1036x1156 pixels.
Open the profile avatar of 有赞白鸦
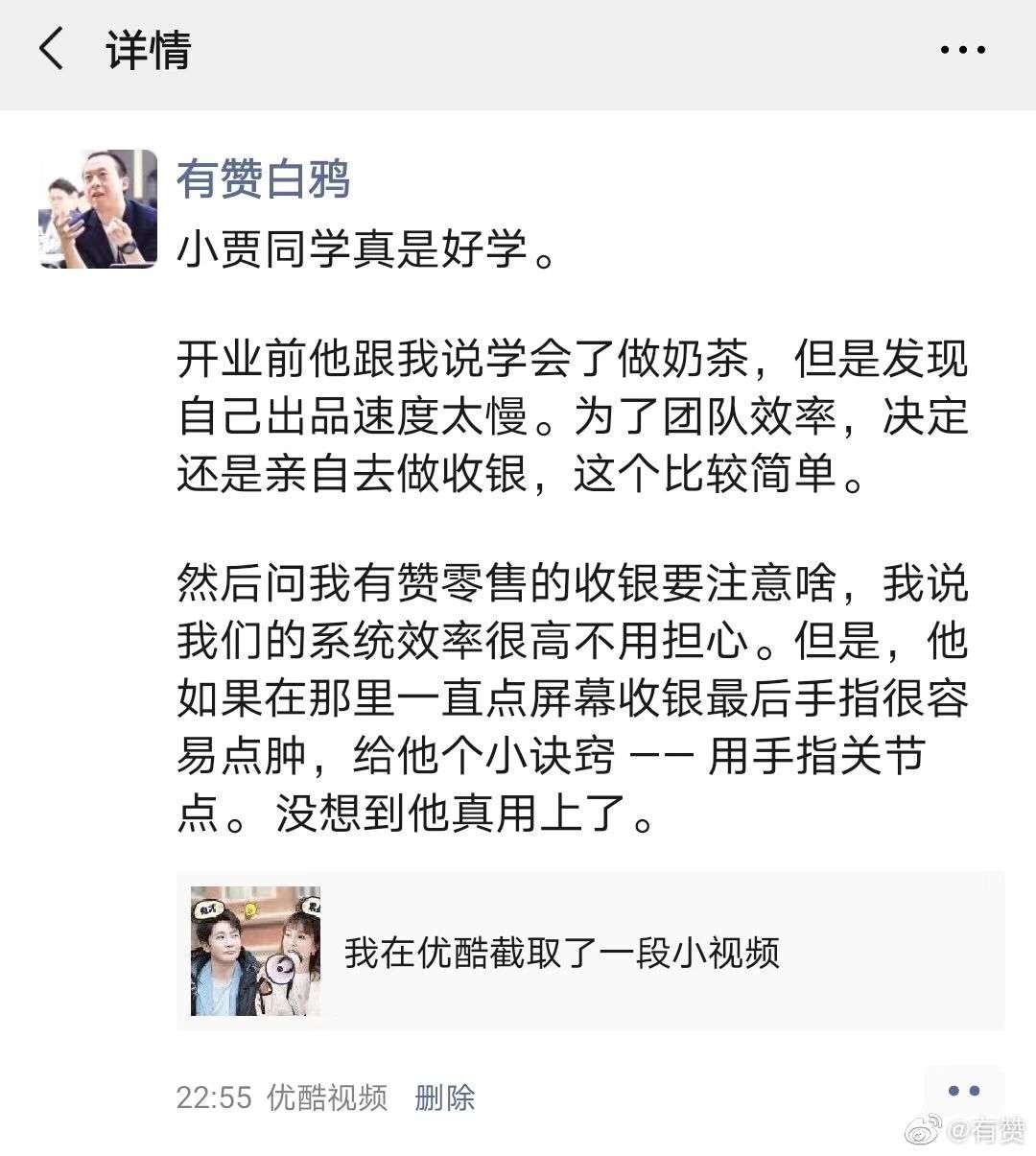(x=98, y=208)
